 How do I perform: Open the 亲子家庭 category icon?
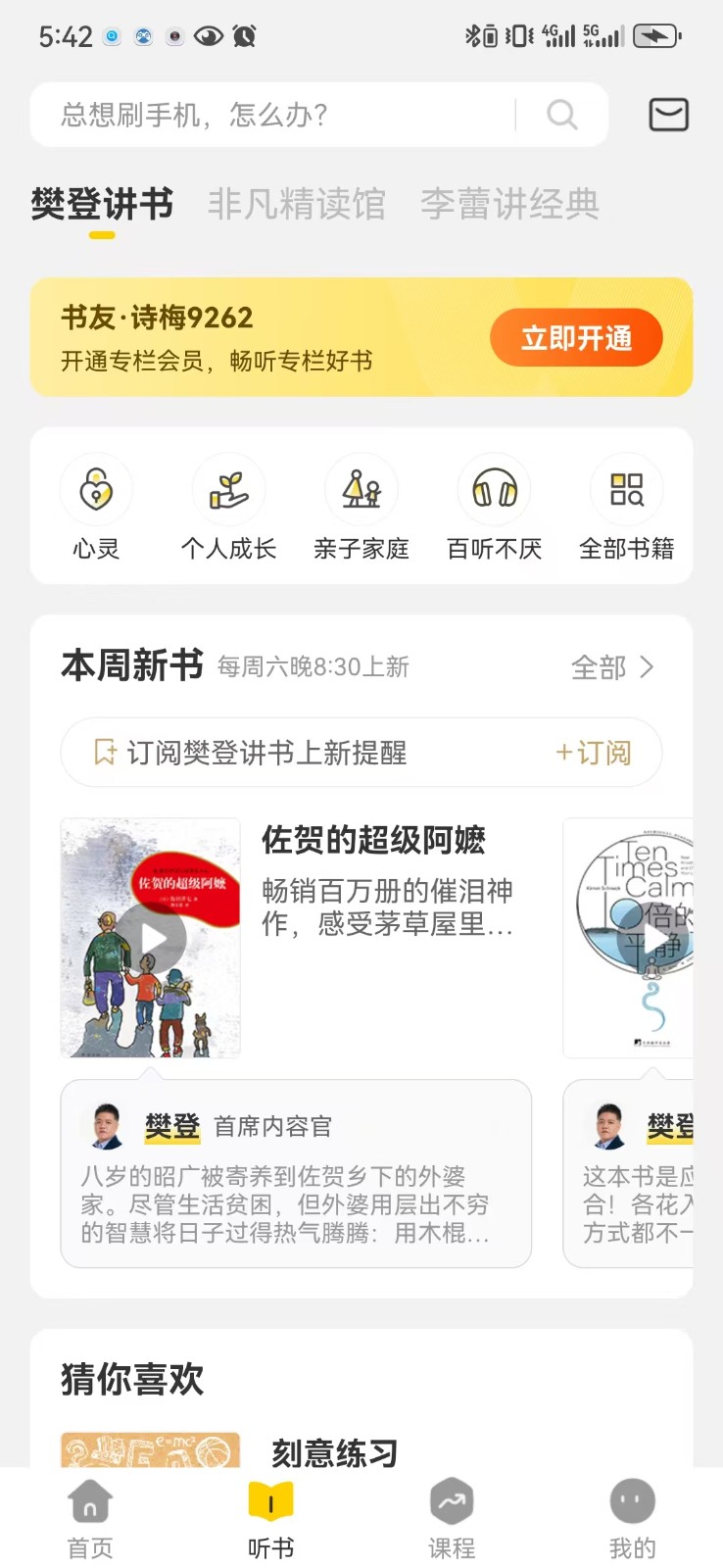point(361,489)
